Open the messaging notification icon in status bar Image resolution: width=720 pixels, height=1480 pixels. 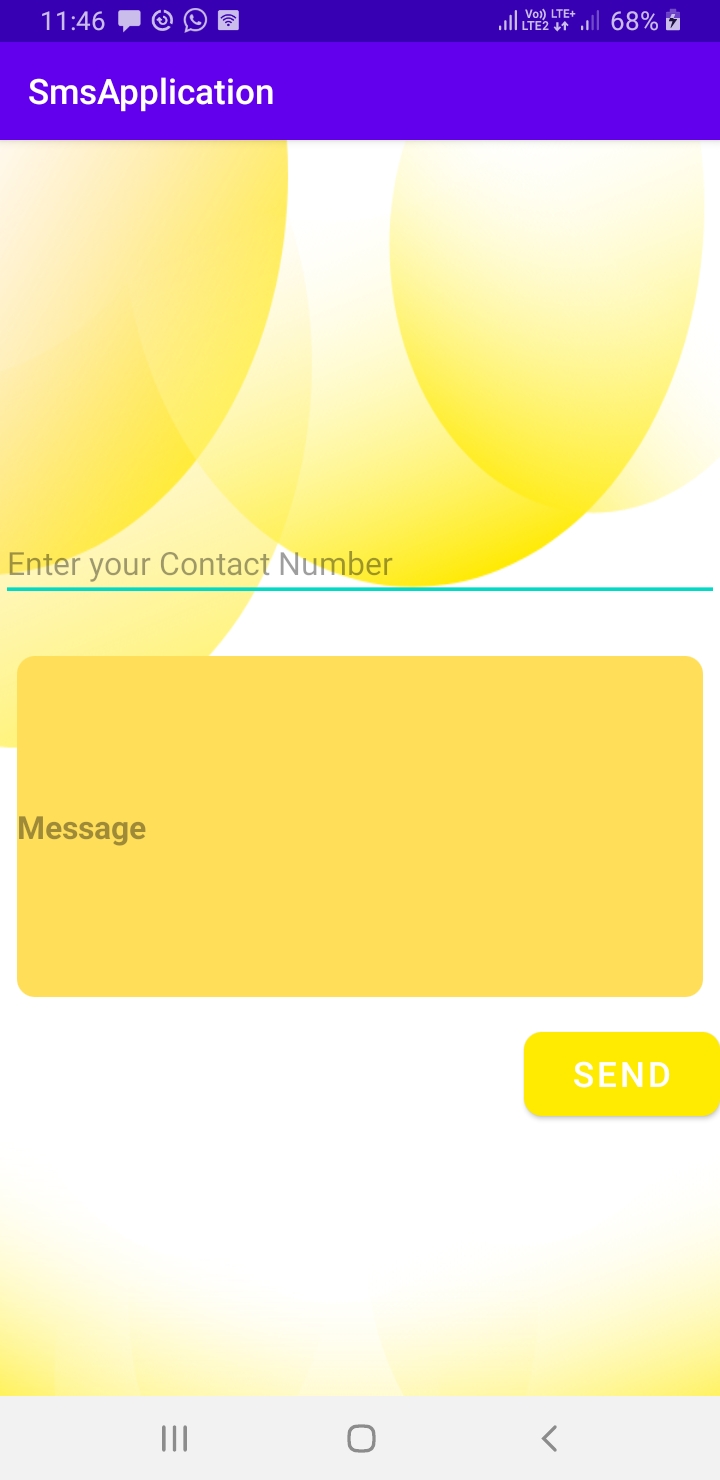tap(129, 20)
